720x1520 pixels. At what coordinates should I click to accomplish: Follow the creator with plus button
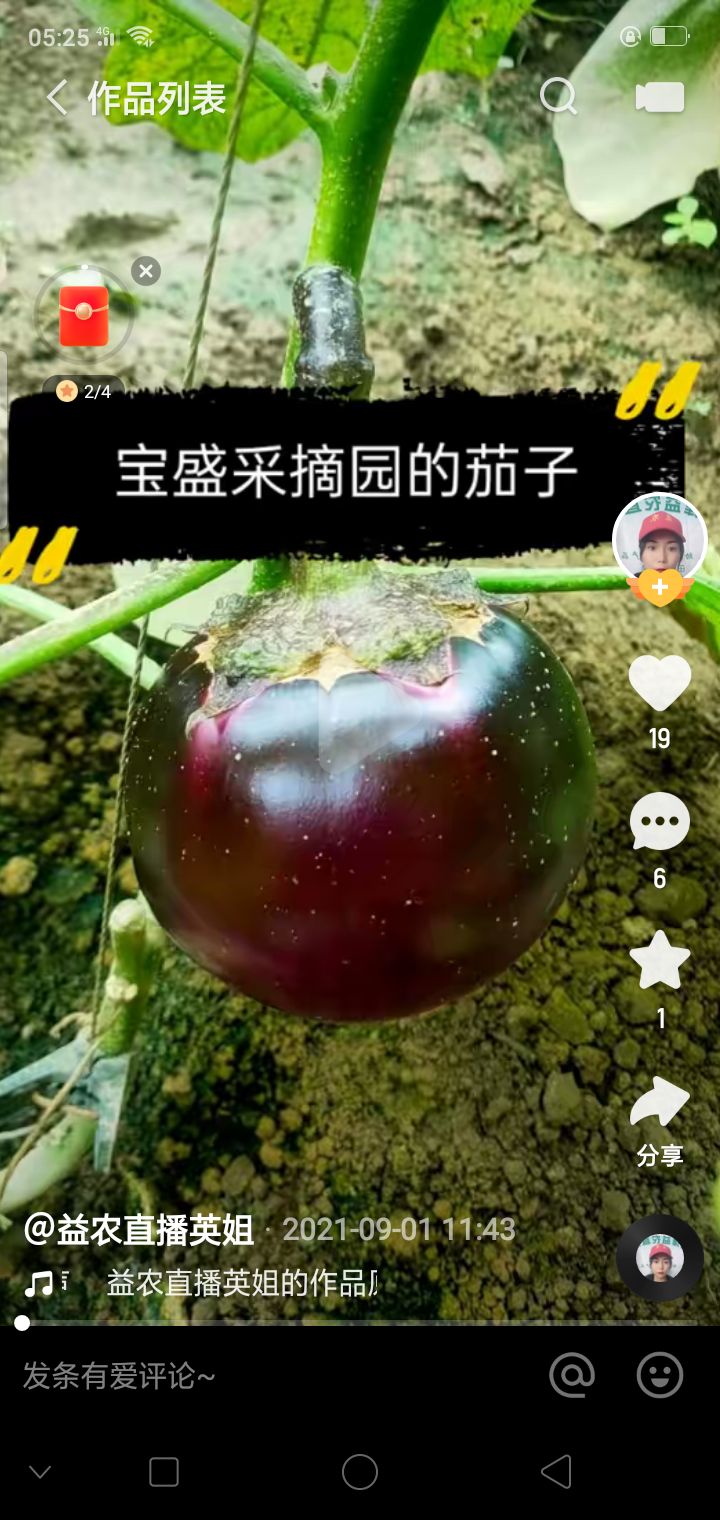tap(660, 589)
